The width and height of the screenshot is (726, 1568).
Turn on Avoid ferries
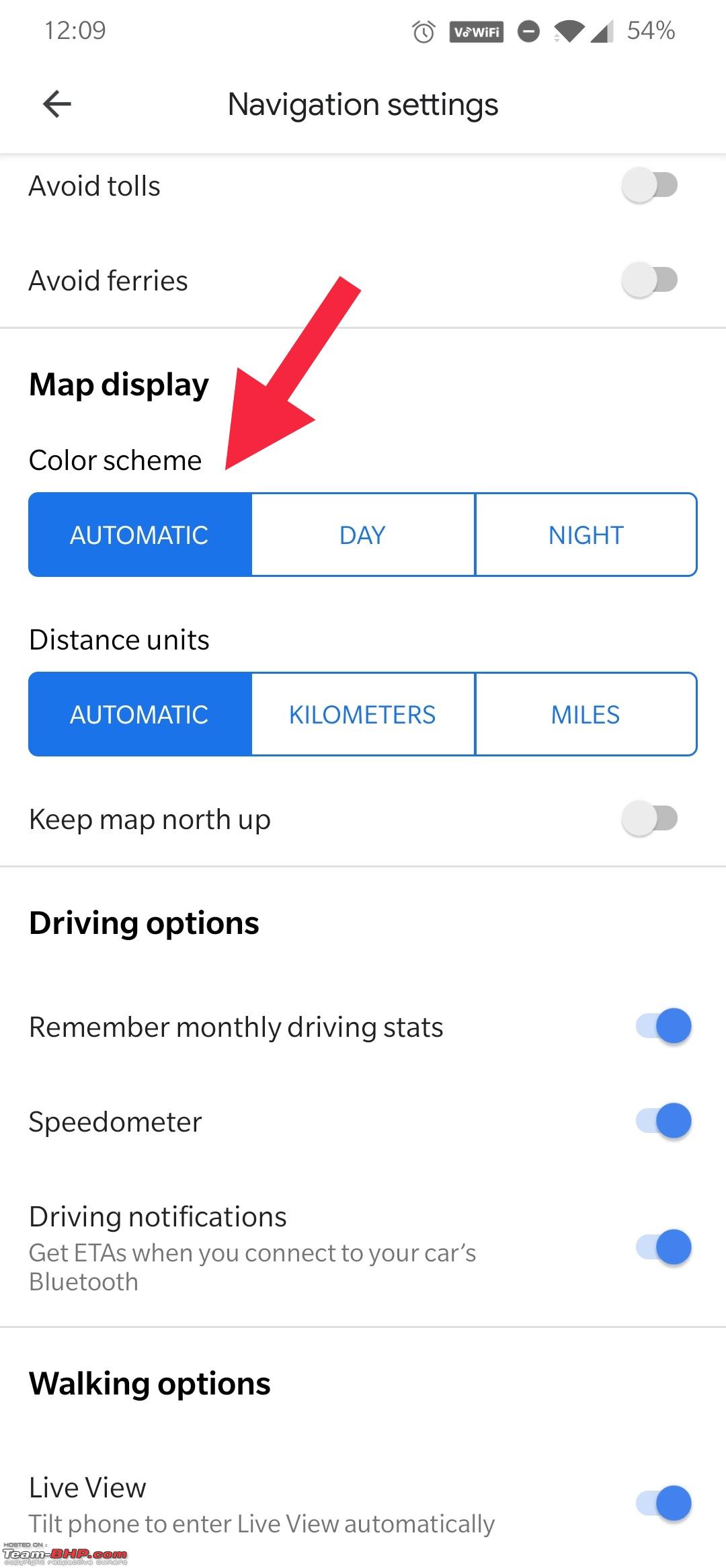[649, 280]
